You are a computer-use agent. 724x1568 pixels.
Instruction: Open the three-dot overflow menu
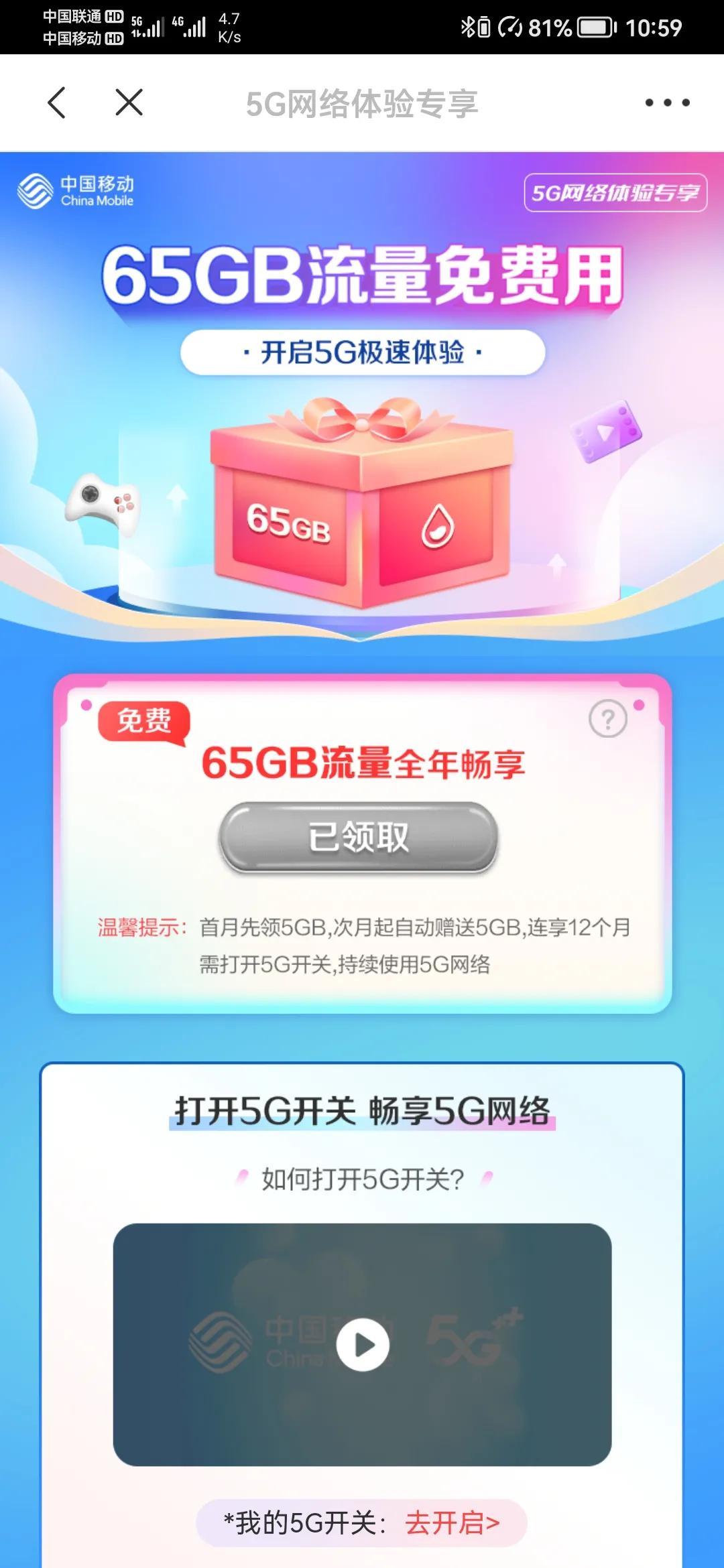[667, 103]
